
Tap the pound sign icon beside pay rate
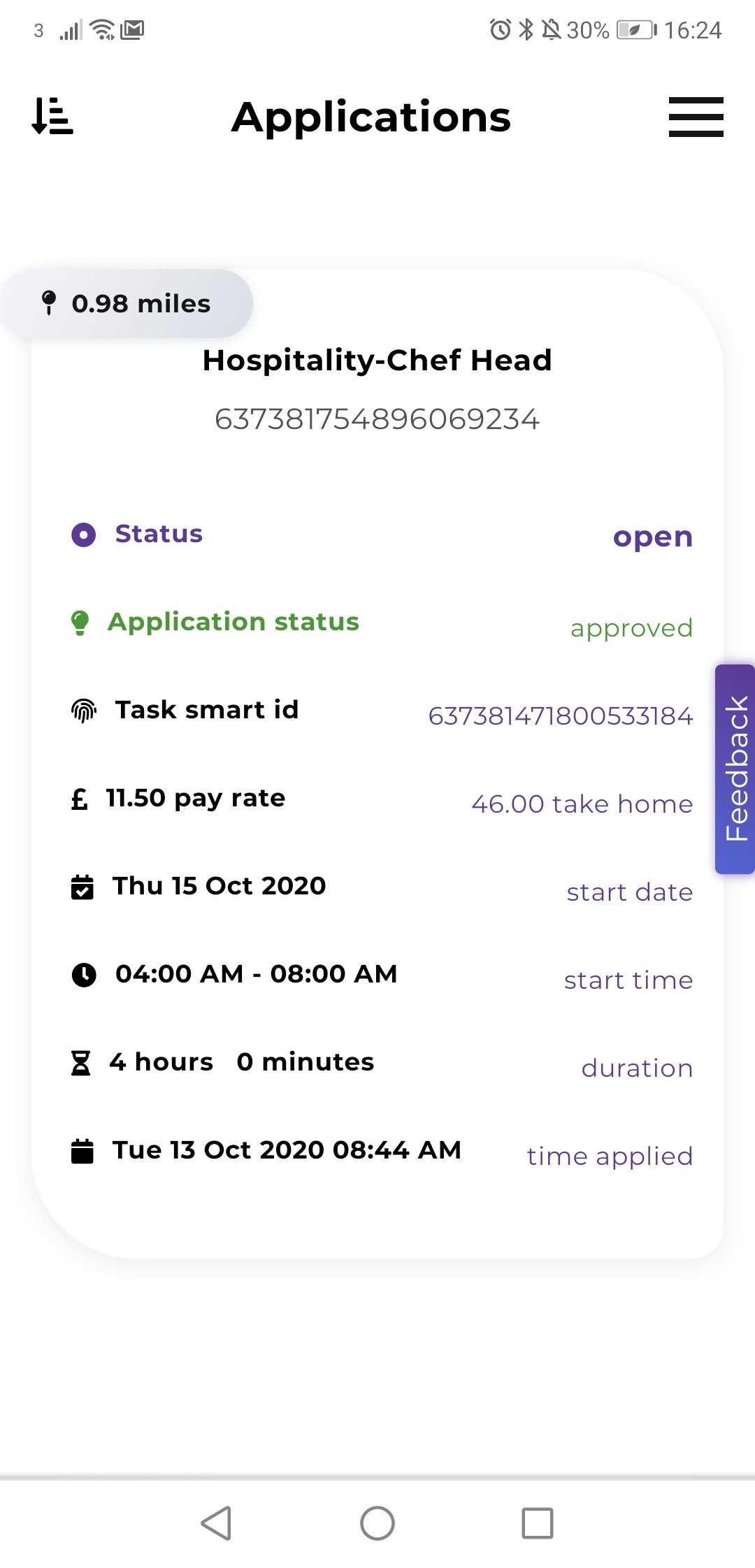coord(80,799)
